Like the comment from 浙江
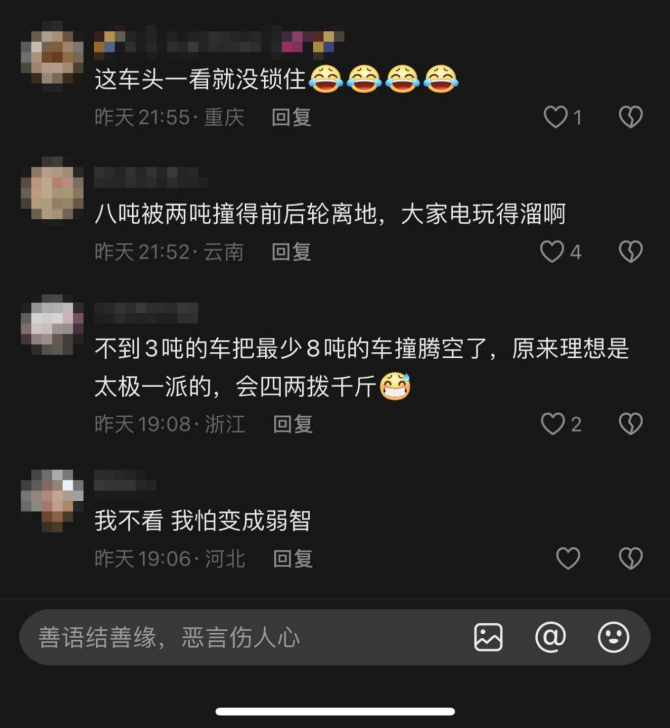 pos(553,424)
